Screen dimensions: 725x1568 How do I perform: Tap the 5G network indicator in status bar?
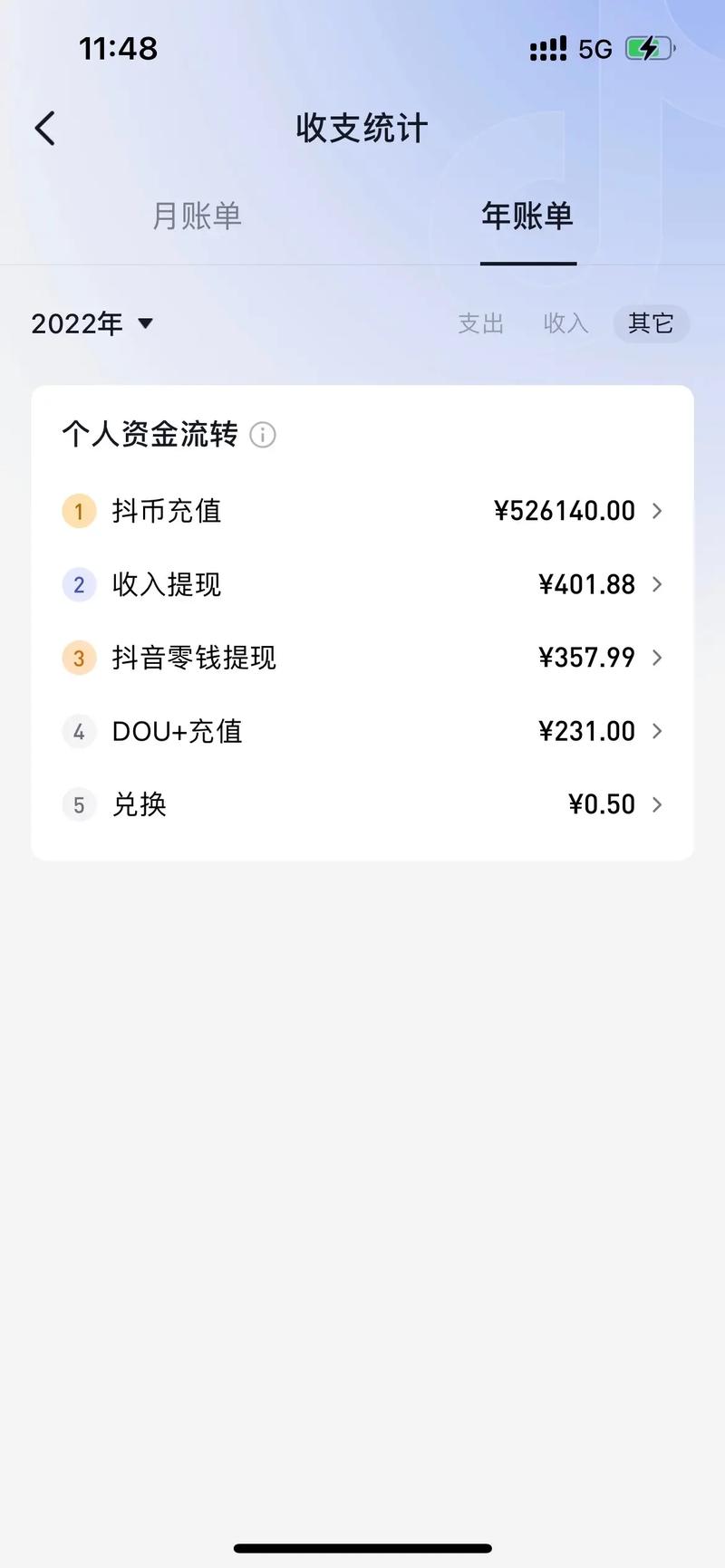[x=594, y=48]
